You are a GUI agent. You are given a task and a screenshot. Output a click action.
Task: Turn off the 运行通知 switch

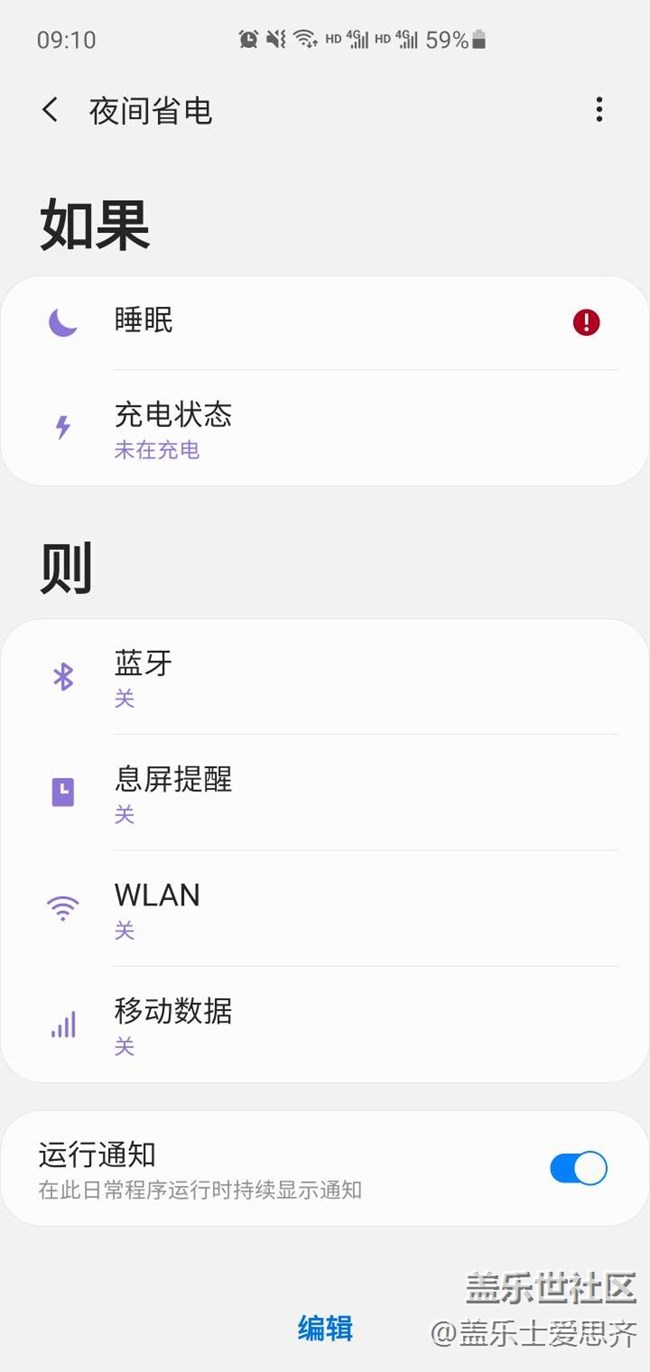coord(578,1168)
